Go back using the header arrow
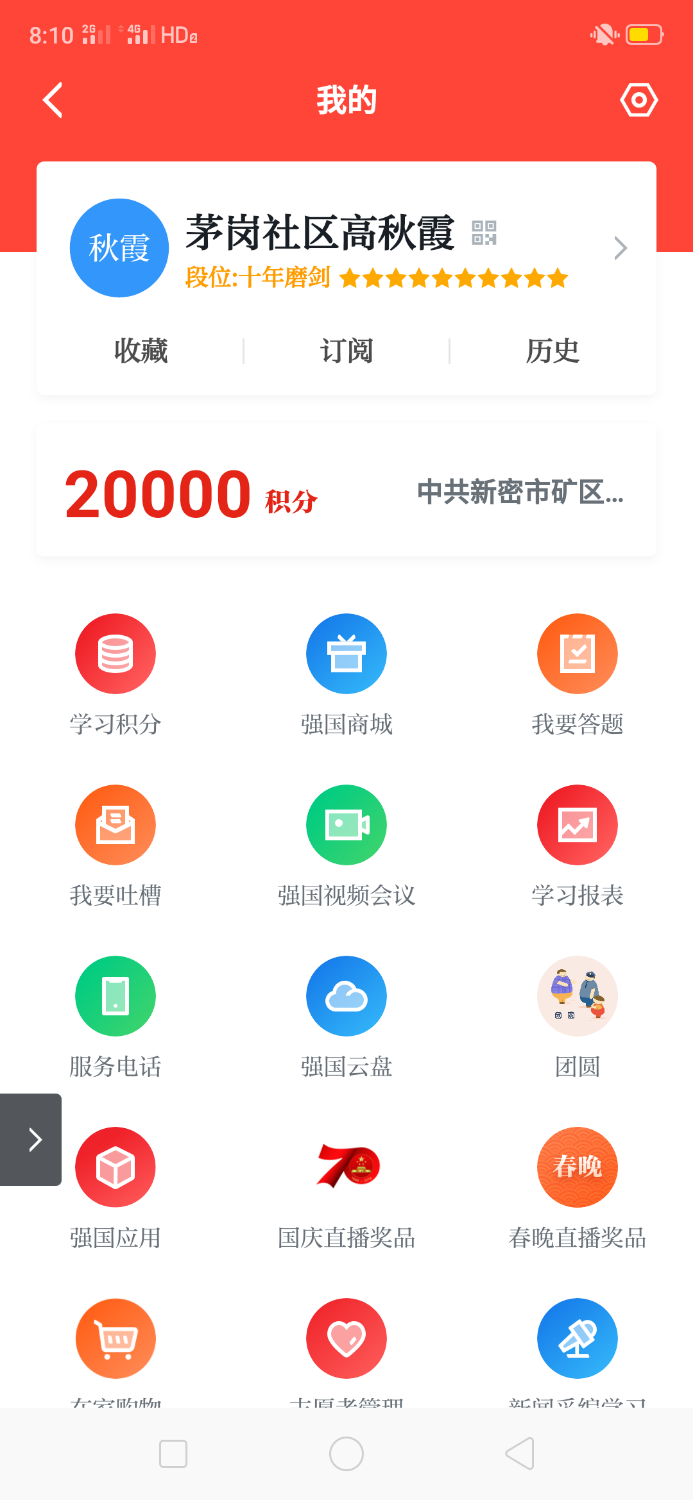Viewport: 693px width, 1500px height. point(53,100)
